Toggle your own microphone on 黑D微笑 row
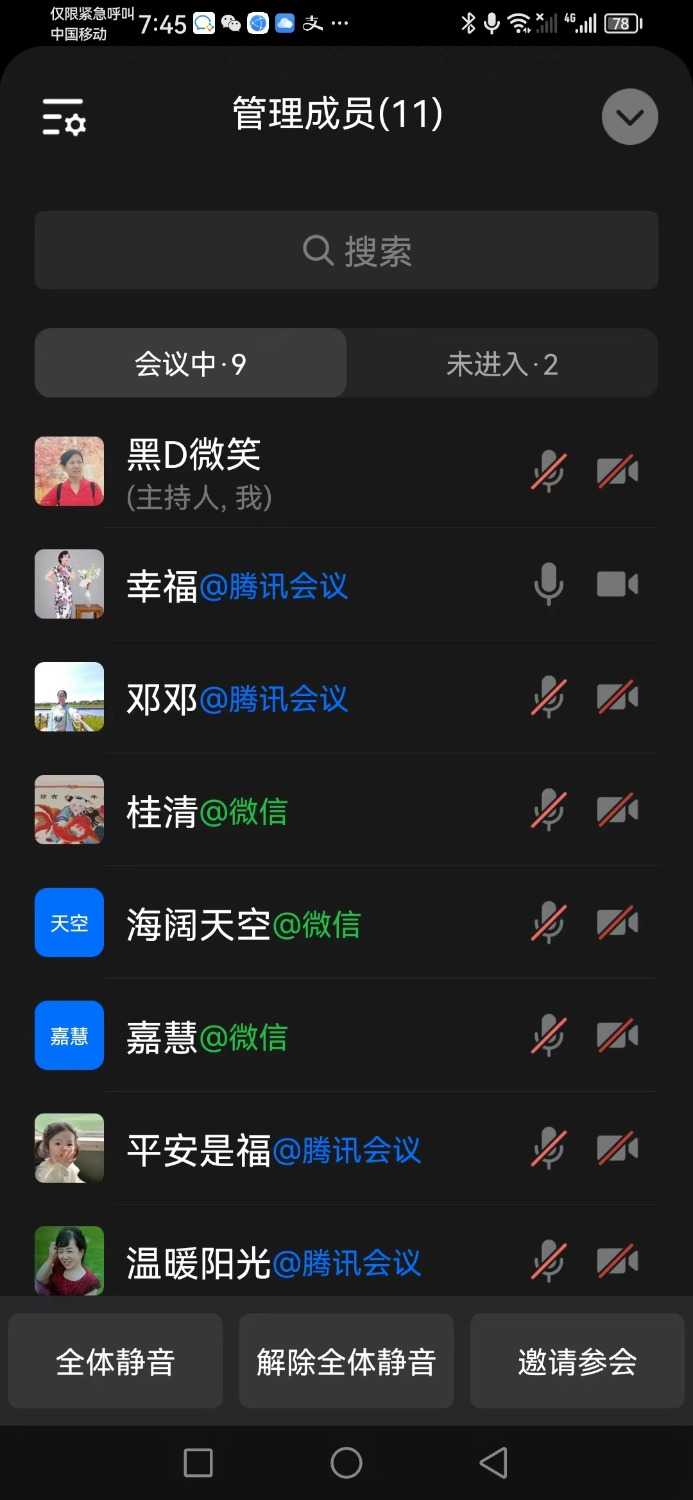This screenshot has width=693, height=1500. [x=548, y=471]
